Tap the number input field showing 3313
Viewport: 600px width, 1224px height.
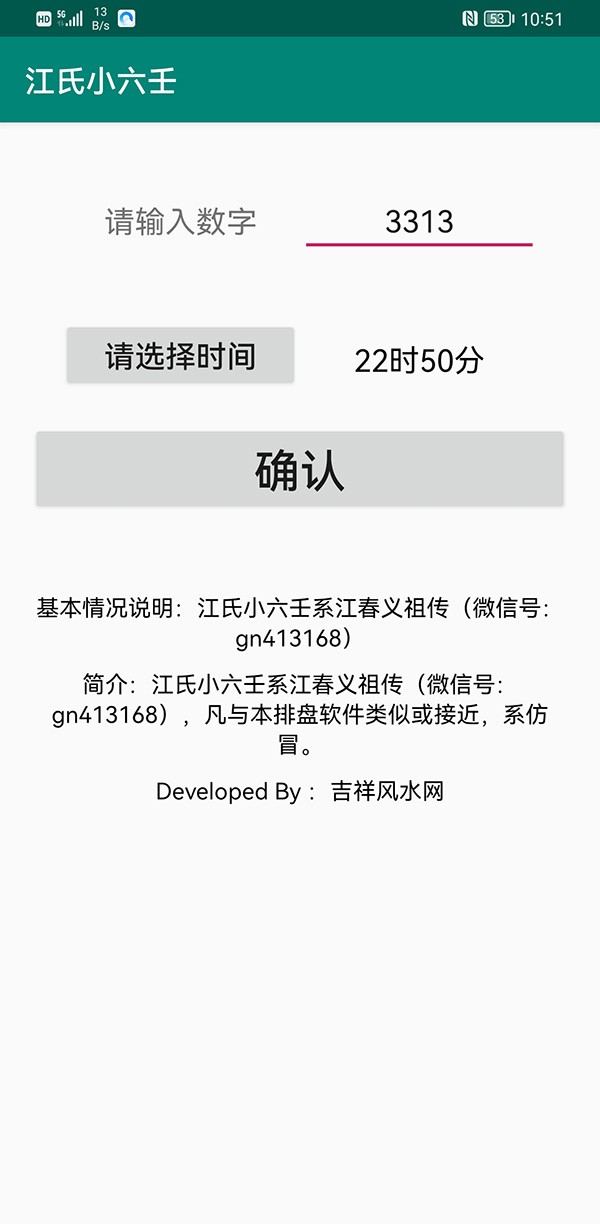[x=419, y=222]
